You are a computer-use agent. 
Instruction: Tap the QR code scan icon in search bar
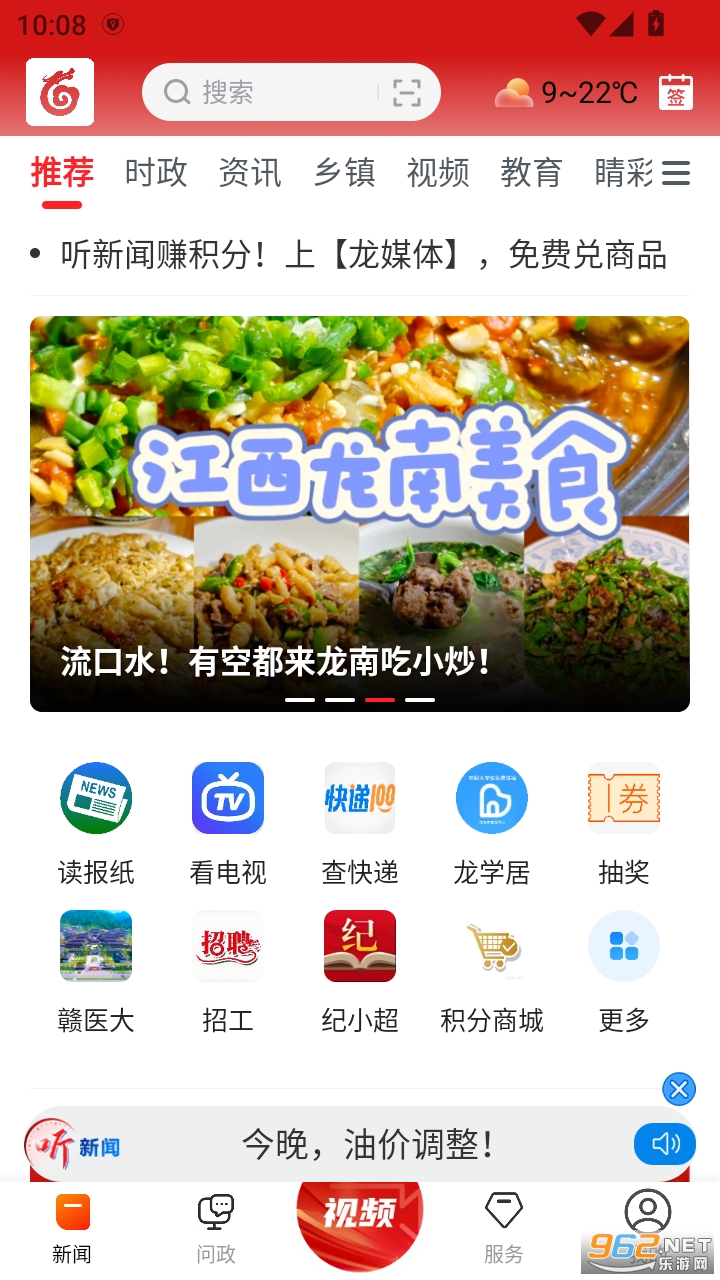coord(406,92)
